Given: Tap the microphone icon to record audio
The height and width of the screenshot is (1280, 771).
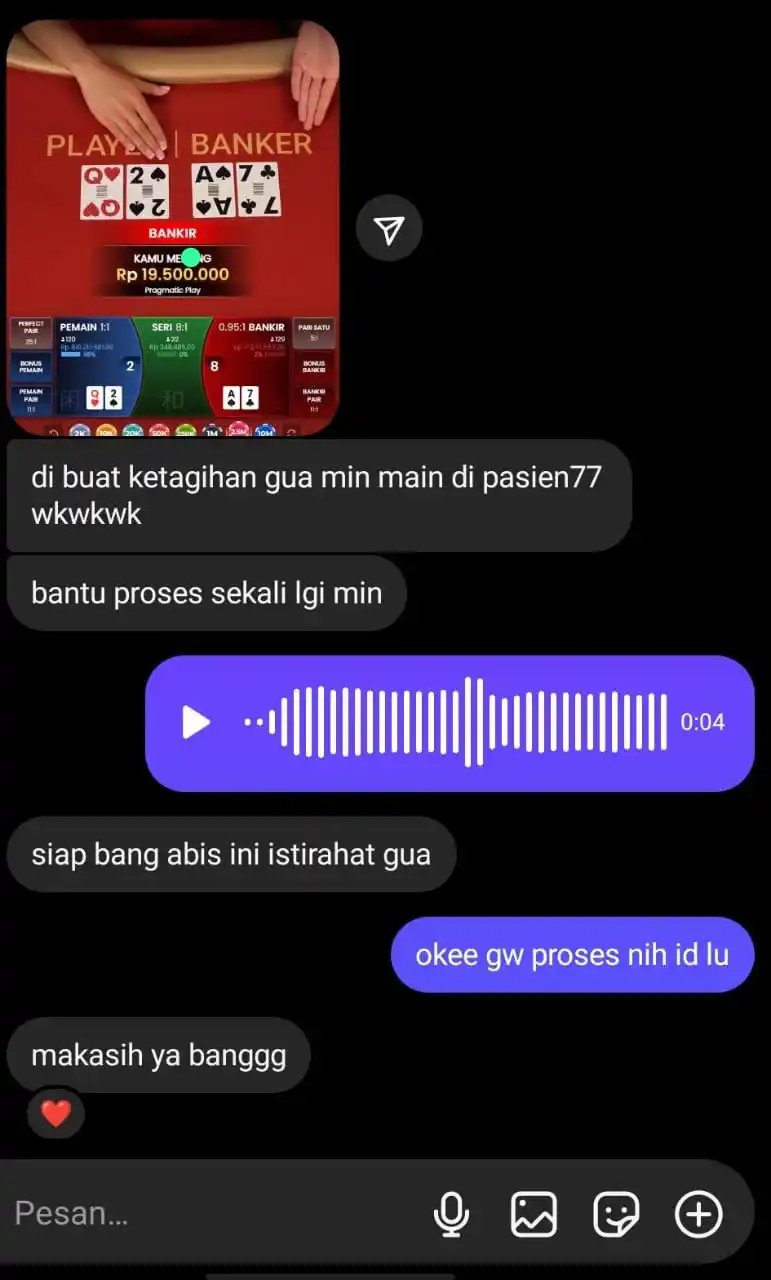Looking at the screenshot, I should [453, 1213].
